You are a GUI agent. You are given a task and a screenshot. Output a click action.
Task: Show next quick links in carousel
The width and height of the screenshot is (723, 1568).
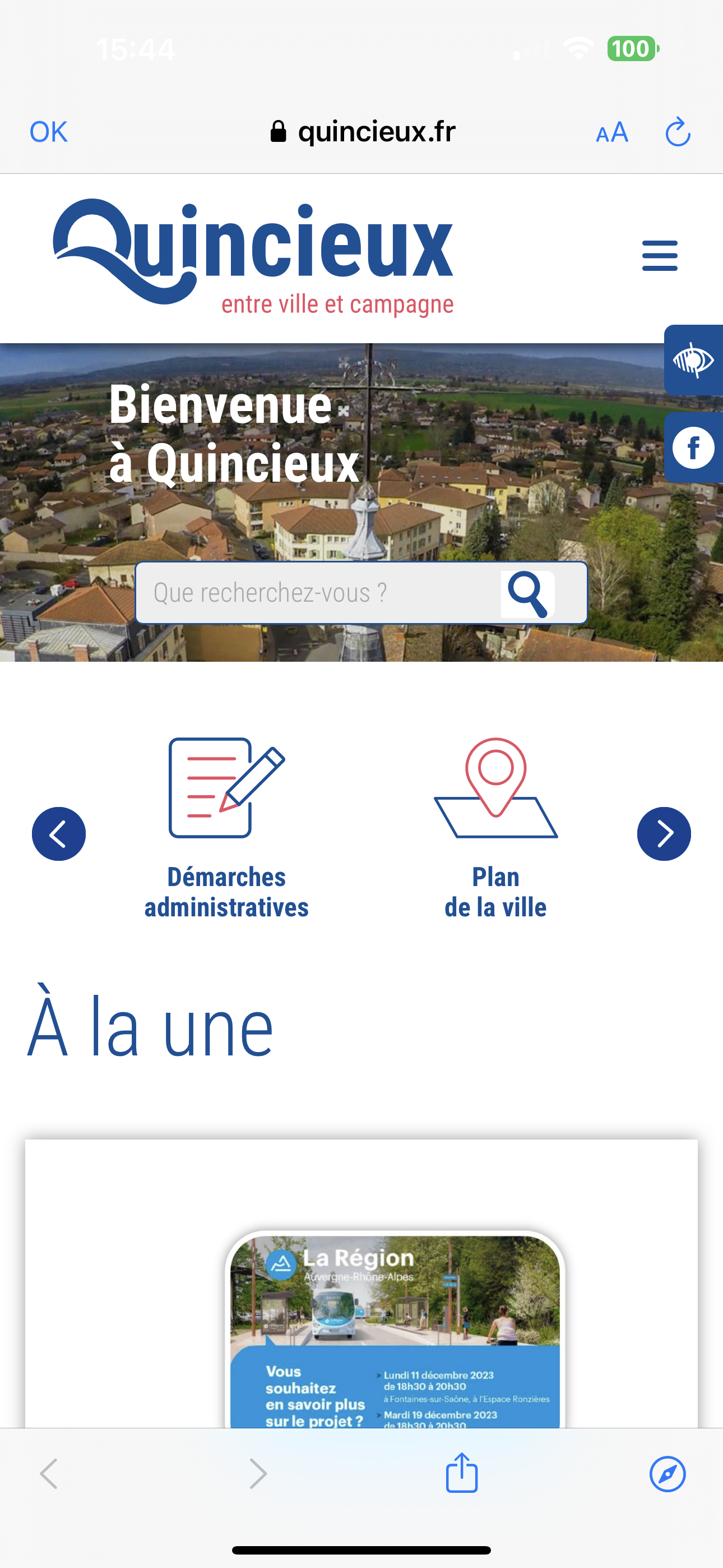pos(664,833)
